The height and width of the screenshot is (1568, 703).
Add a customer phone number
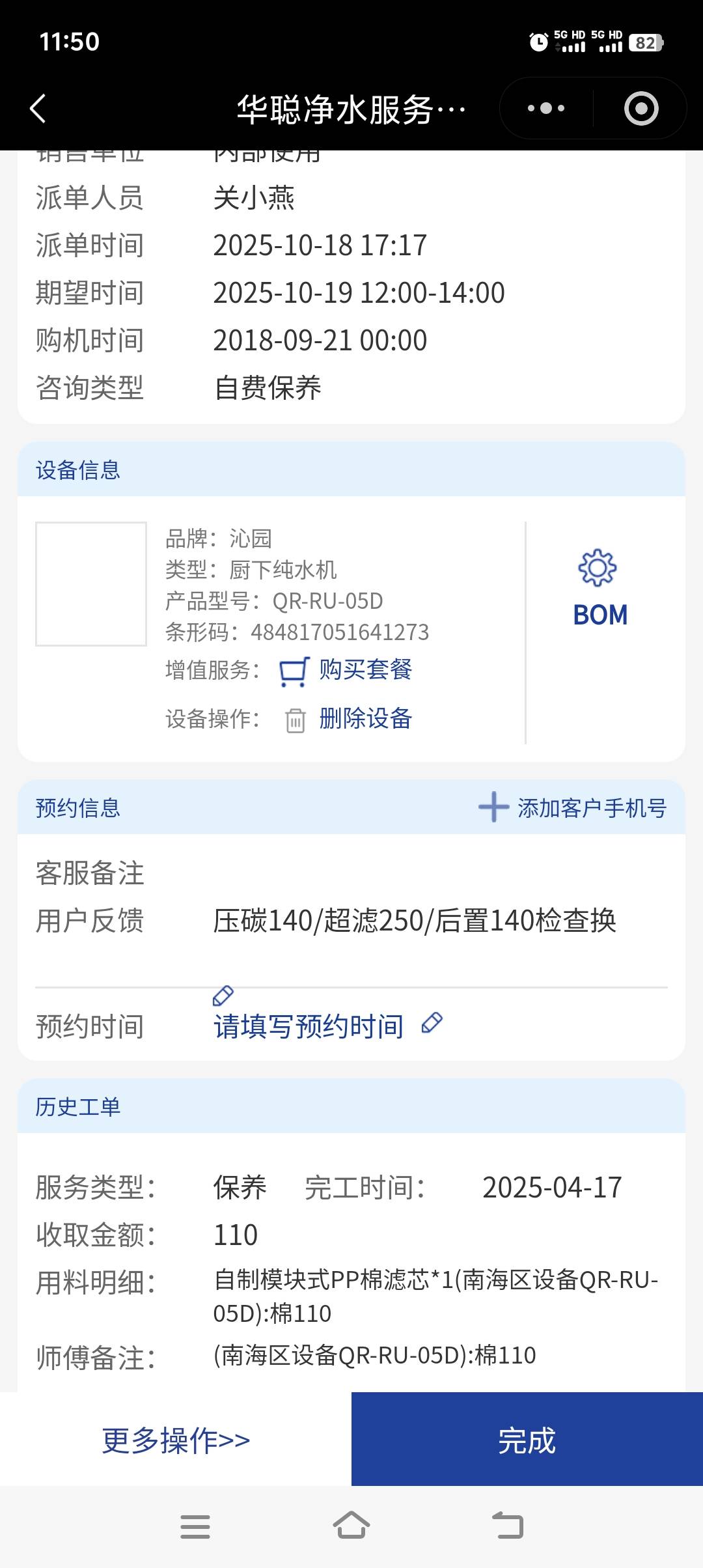573,808
